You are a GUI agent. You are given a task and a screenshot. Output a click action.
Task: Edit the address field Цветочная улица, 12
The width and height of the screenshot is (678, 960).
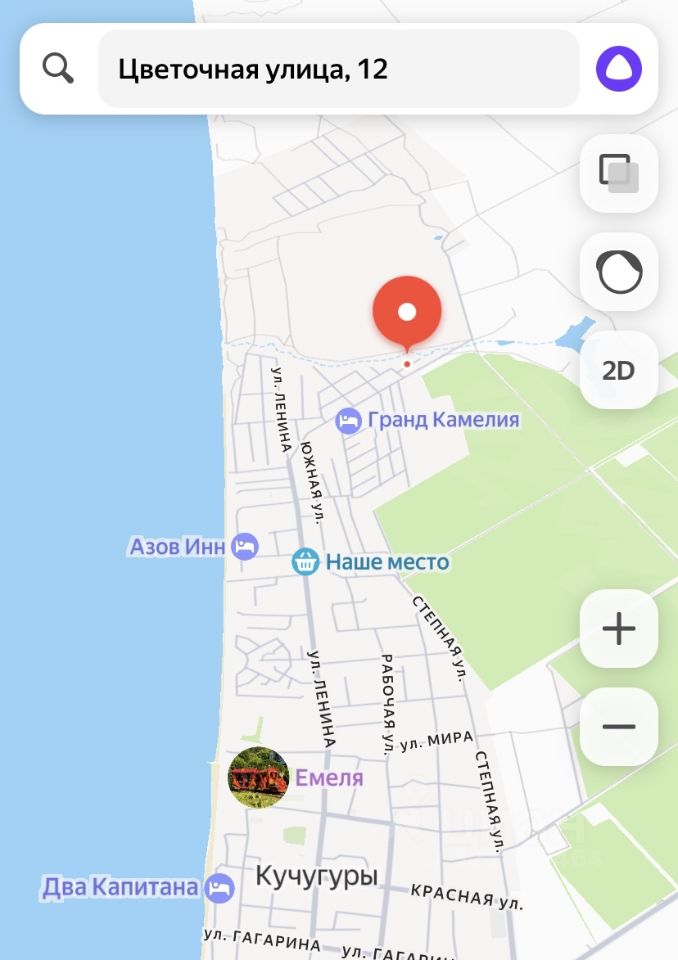coord(338,69)
